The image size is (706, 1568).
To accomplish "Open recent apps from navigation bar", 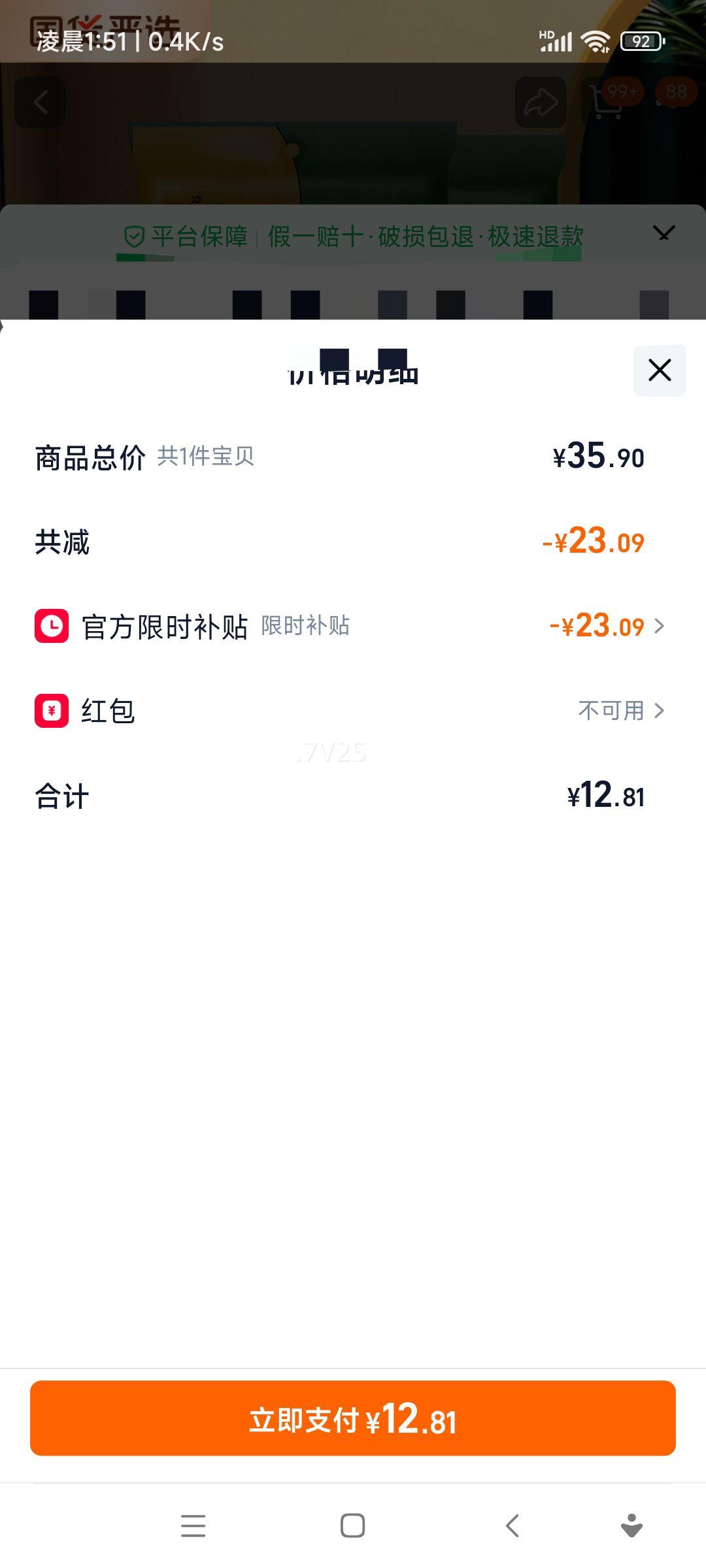I will coord(193,1527).
